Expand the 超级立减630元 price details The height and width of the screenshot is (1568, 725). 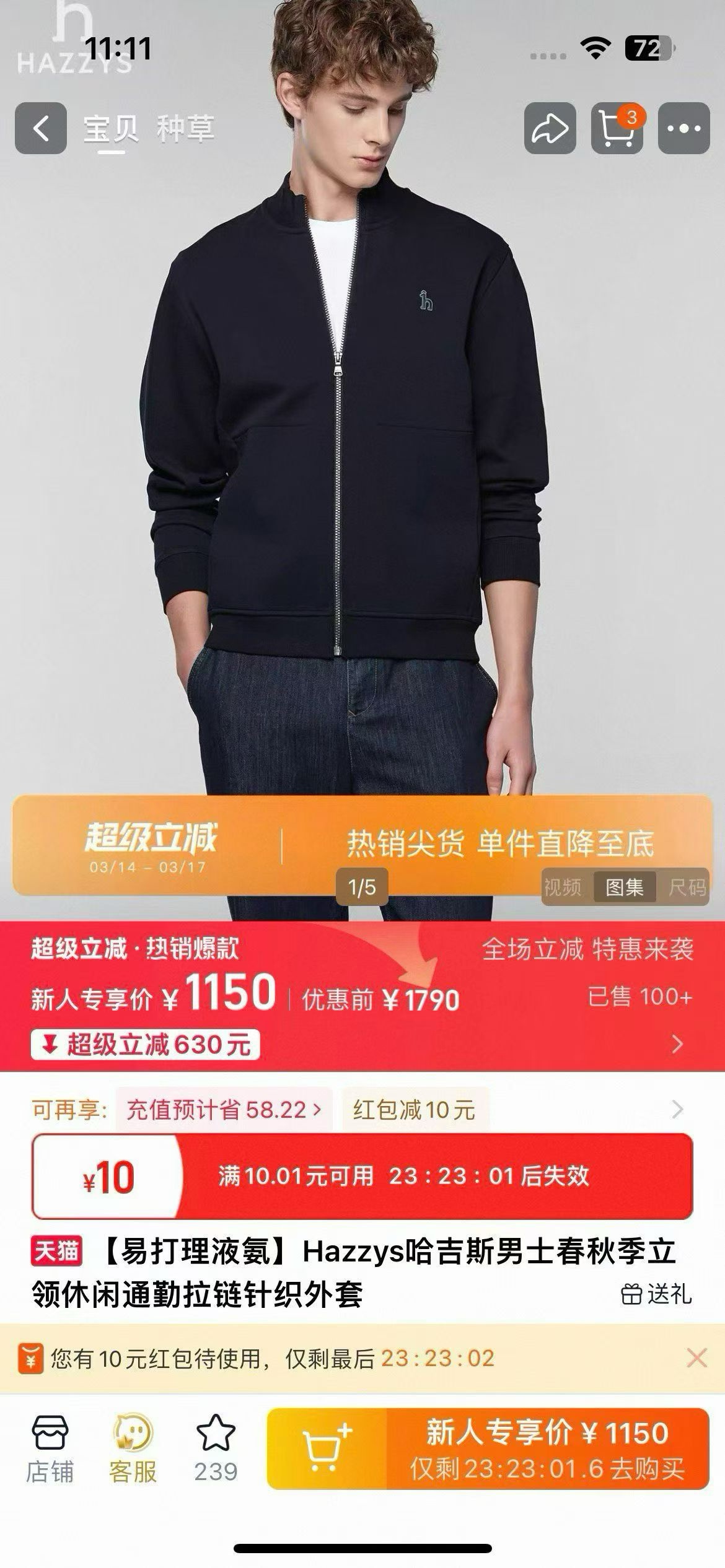point(146,1045)
